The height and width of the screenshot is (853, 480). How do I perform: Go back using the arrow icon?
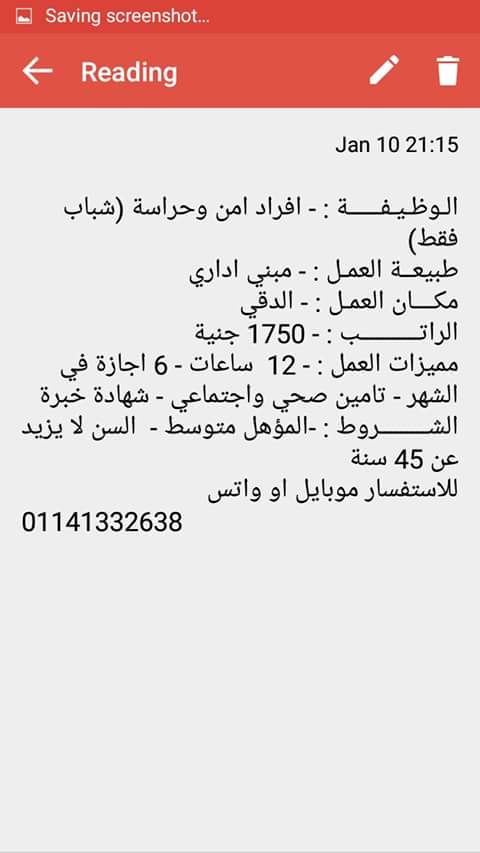pos(37,71)
